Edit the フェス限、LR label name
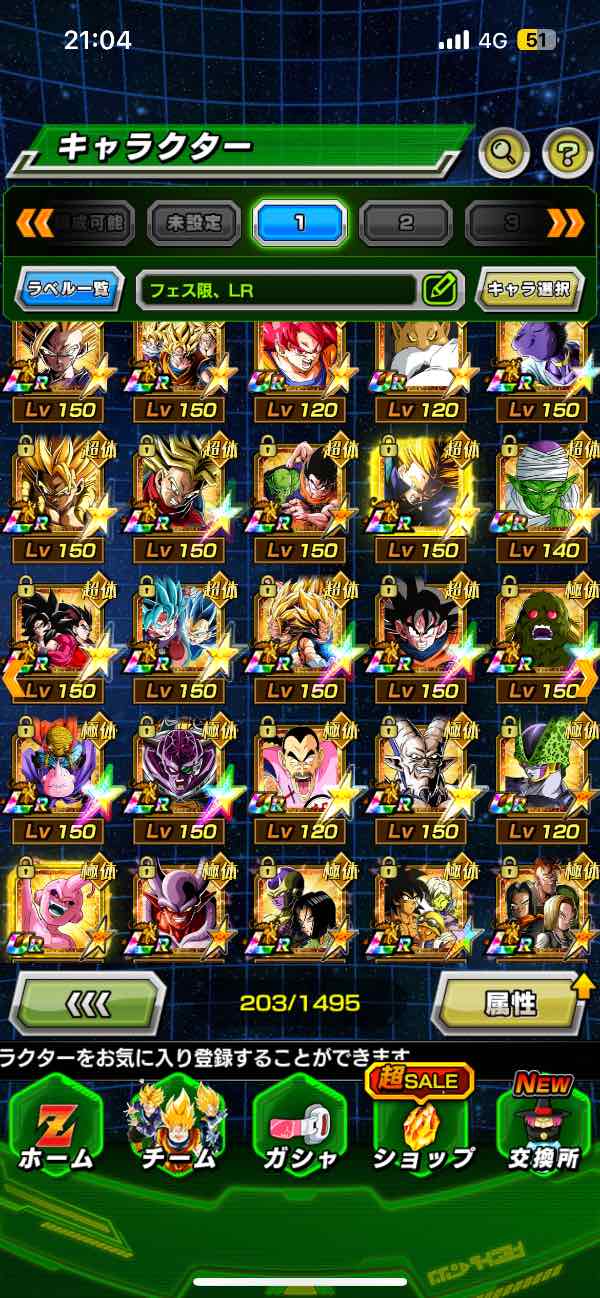 pyautogui.click(x=439, y=290)
